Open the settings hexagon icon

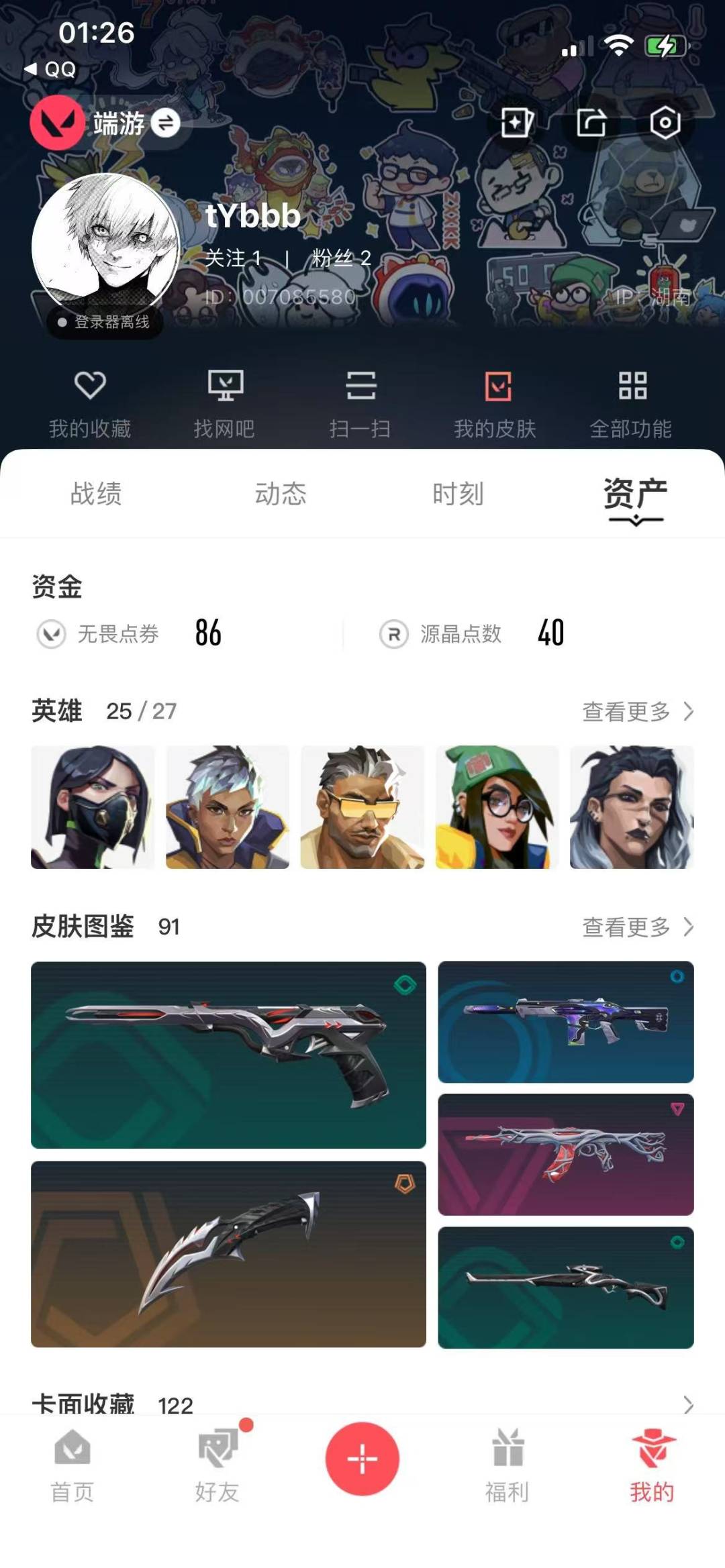pos(665,123)
